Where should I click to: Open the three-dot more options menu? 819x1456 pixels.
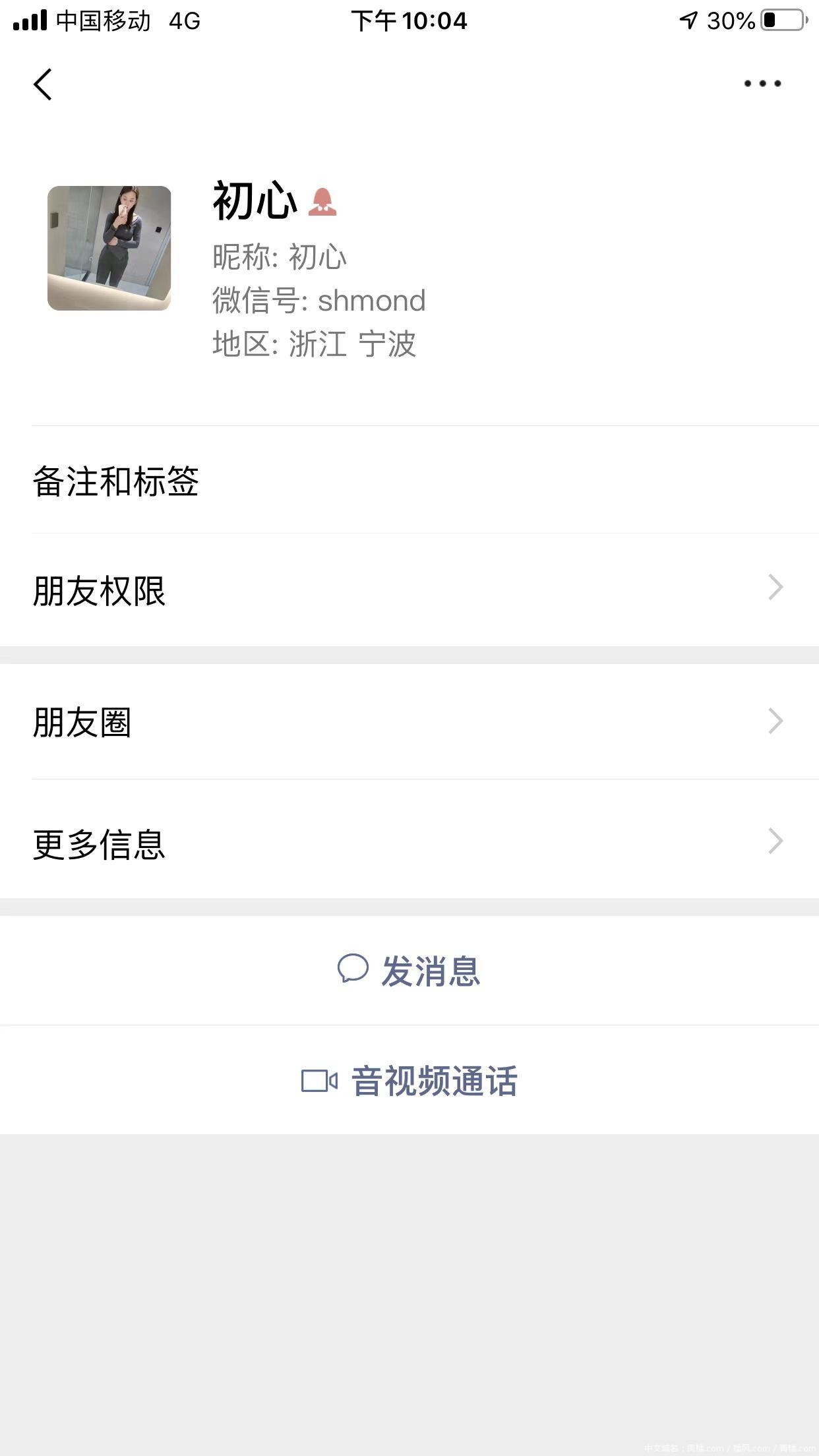tap(762, 84)
